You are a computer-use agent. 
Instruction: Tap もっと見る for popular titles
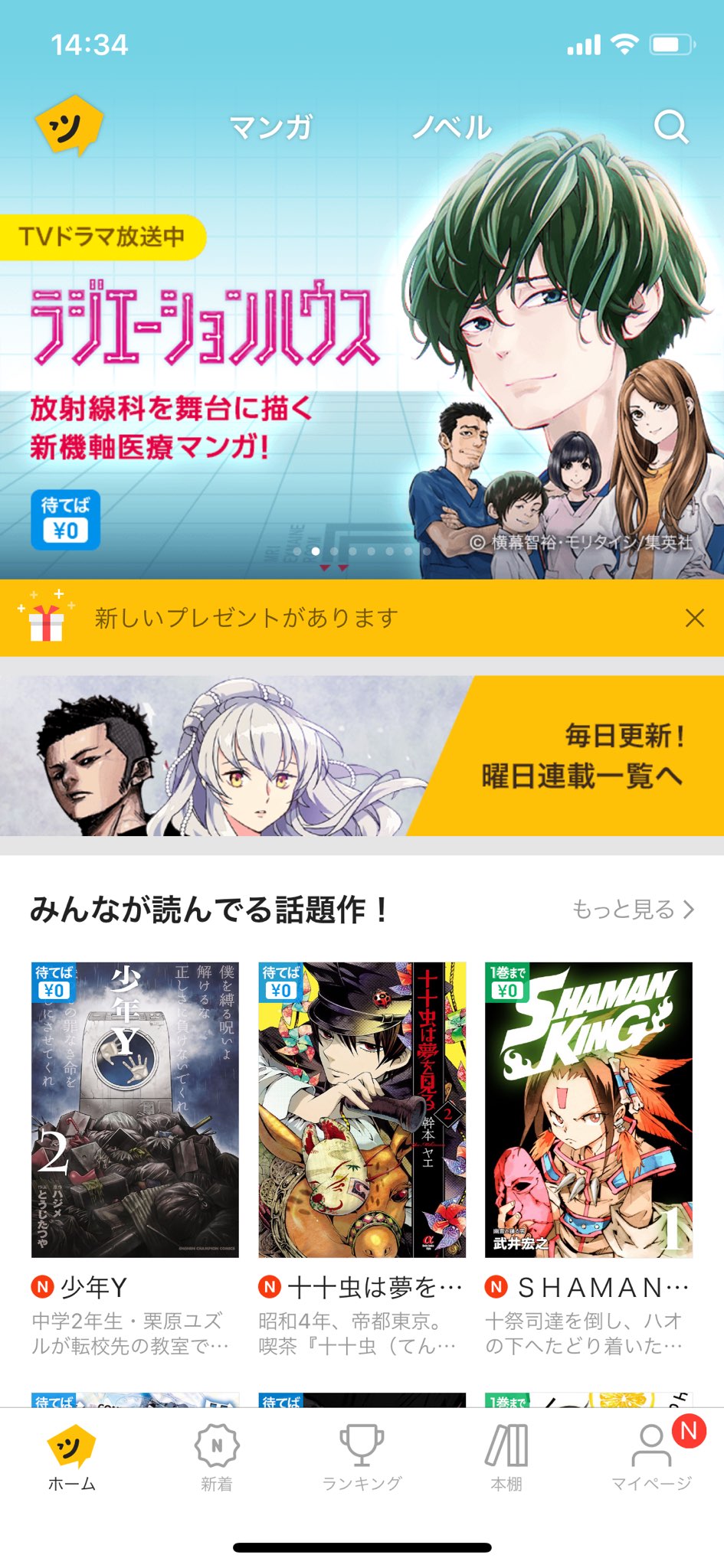633,910
